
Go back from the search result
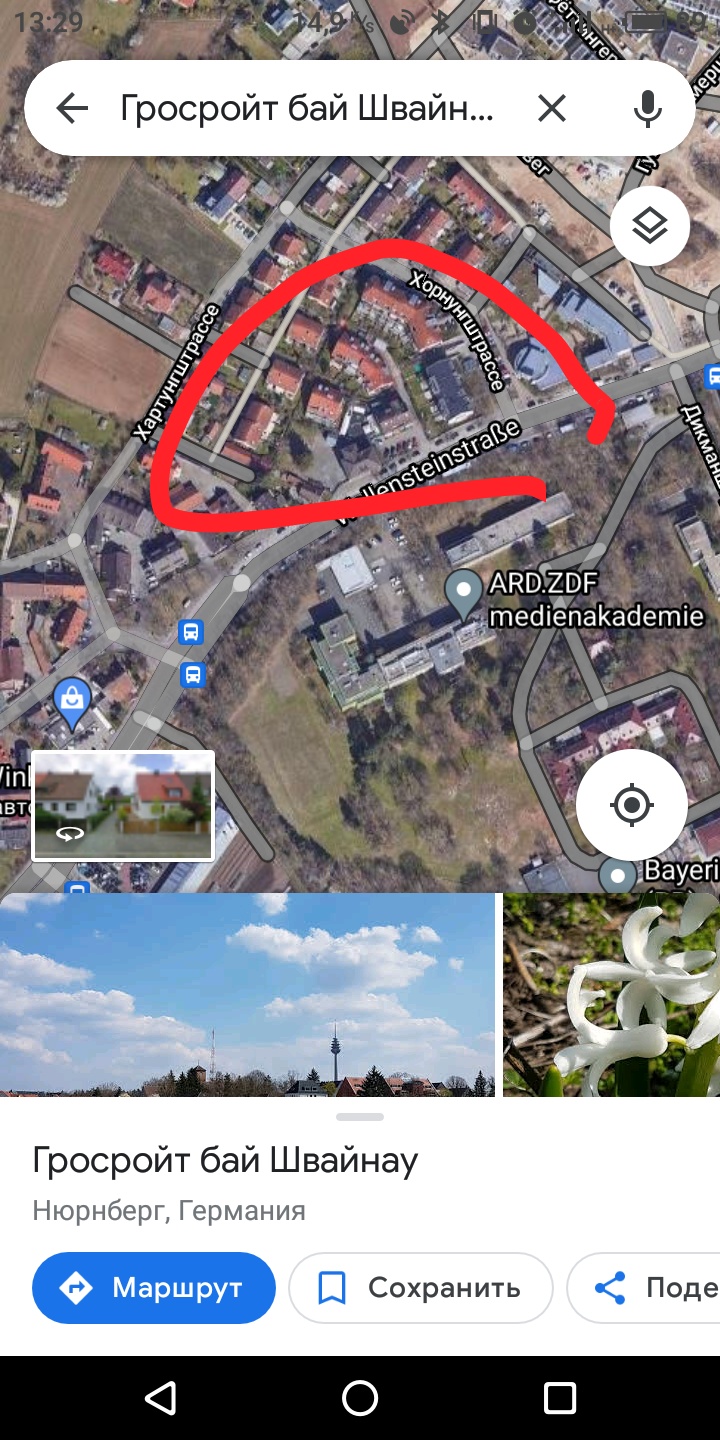point(72,108)
